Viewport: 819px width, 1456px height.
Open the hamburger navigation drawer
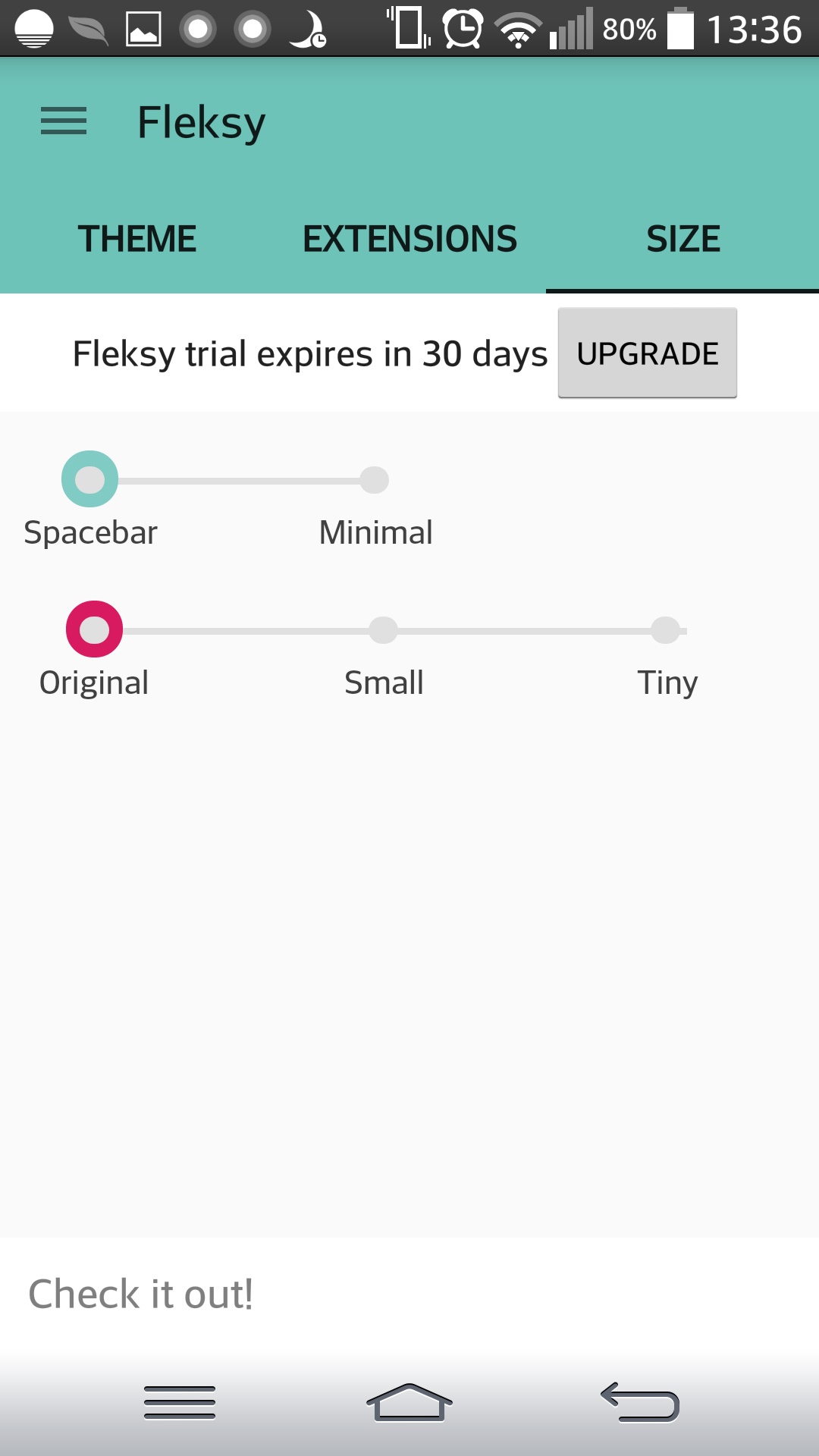pos(64,121)
